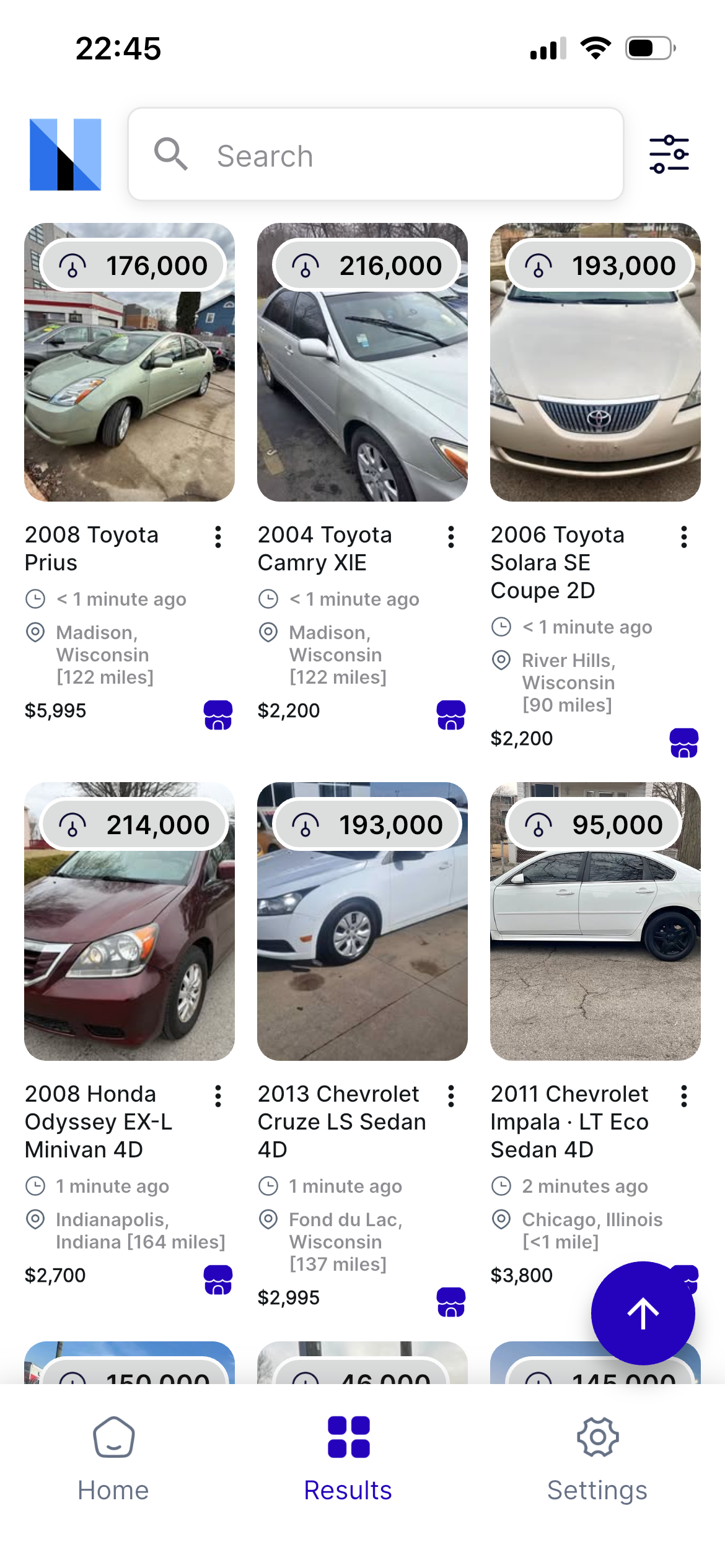The image size is (725, 1568).
Task: Open options menu for the 2013 Chevrolet Cruze
Action: 451,1096
